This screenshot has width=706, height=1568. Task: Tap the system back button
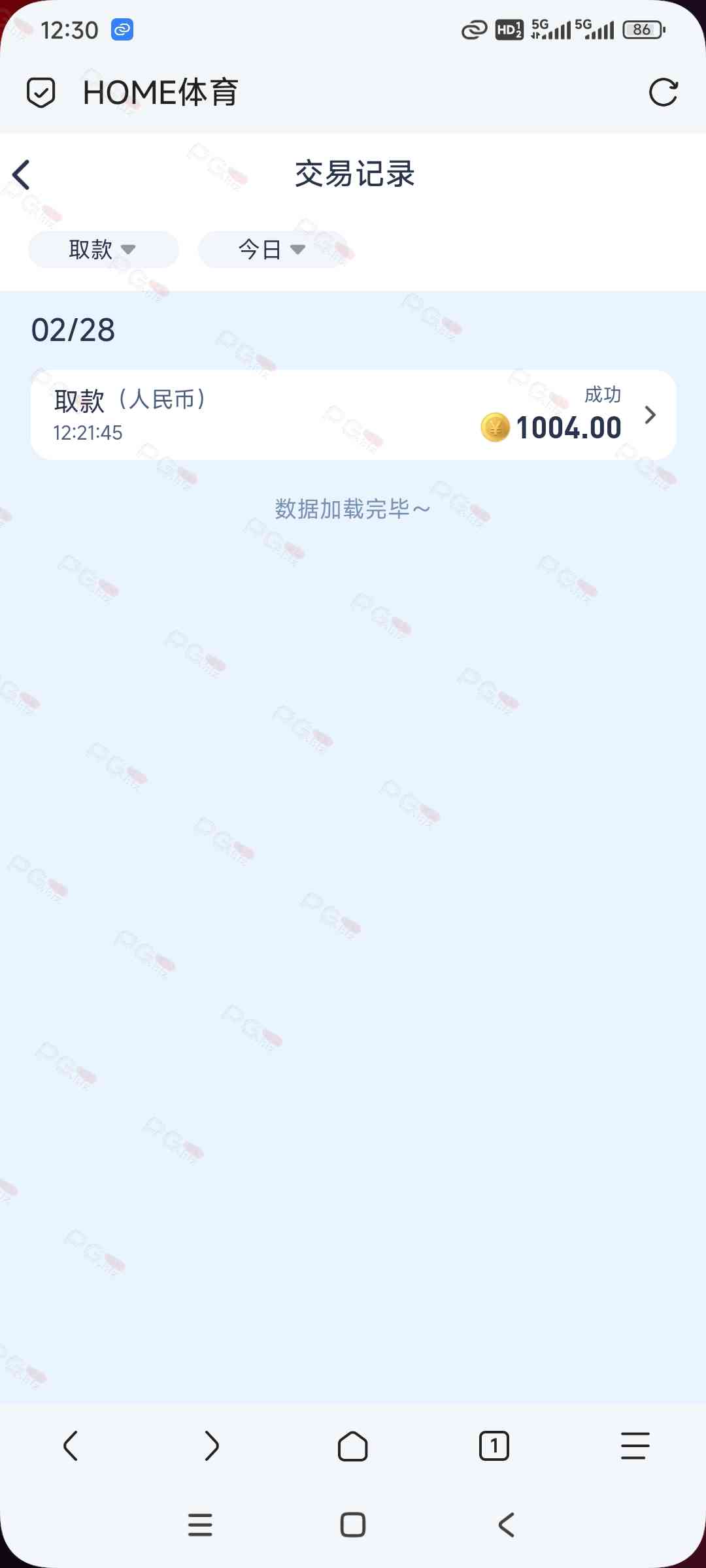pyautogui.click(x=506, y=1525)
